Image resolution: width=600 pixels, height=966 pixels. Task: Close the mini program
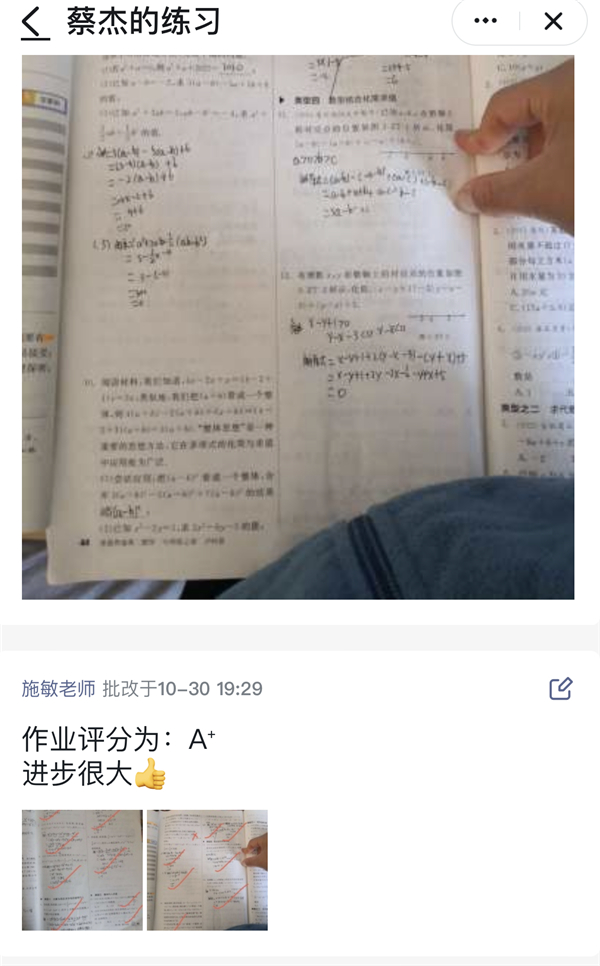tap(553, 21)
